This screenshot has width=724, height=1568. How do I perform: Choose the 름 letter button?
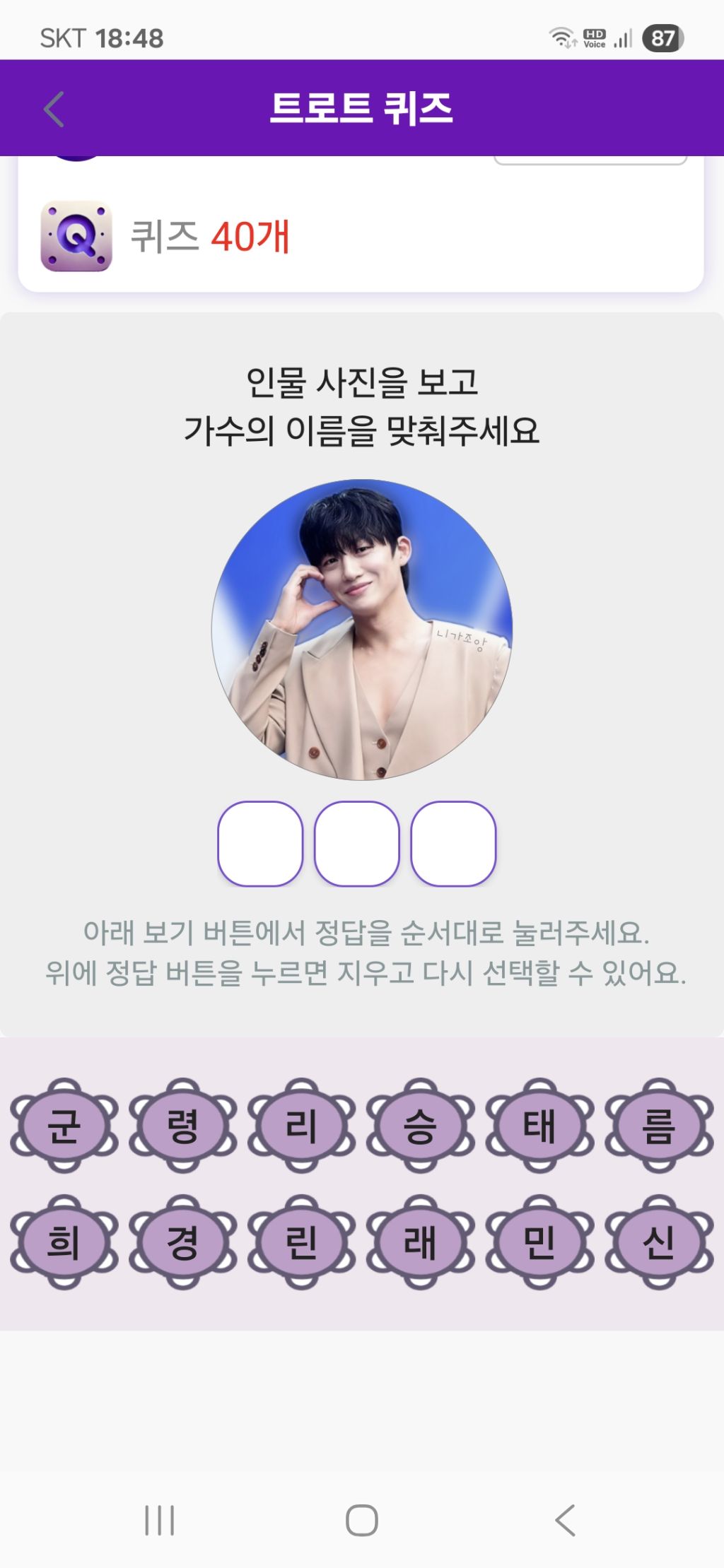658,1126
